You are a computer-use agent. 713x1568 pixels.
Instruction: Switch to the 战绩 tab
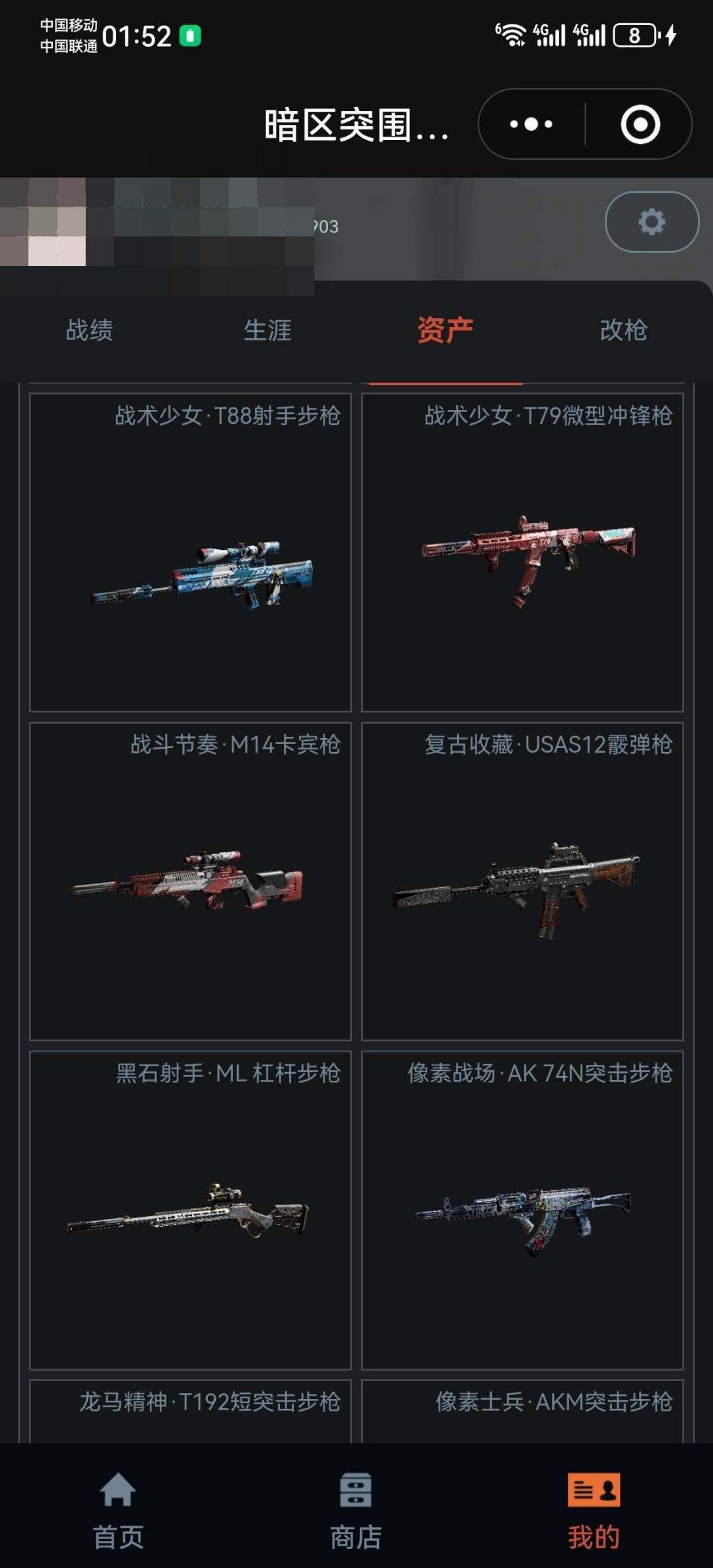point(89,330)
